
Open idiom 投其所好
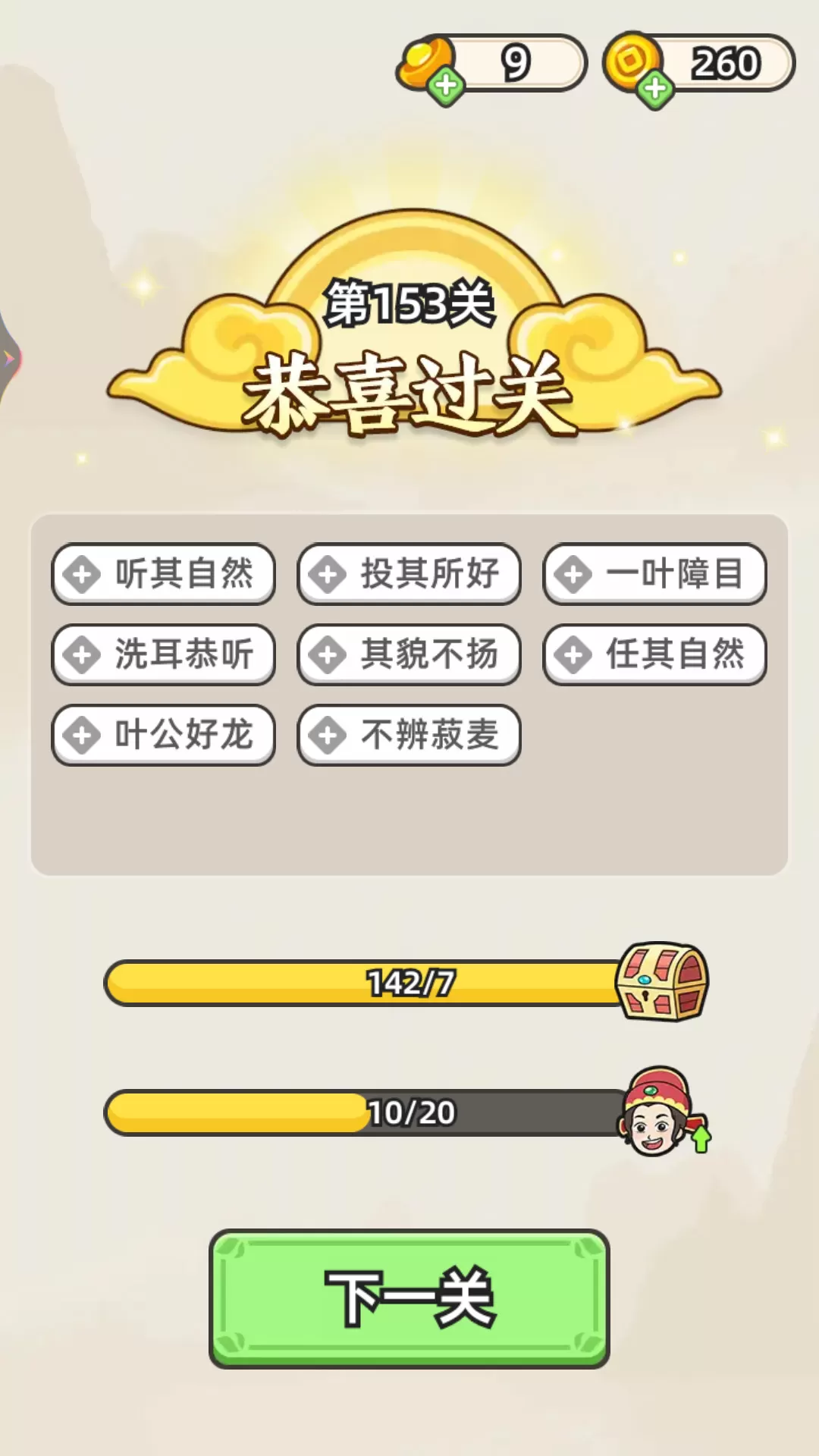pyautogui.click(x=409, y=574)
